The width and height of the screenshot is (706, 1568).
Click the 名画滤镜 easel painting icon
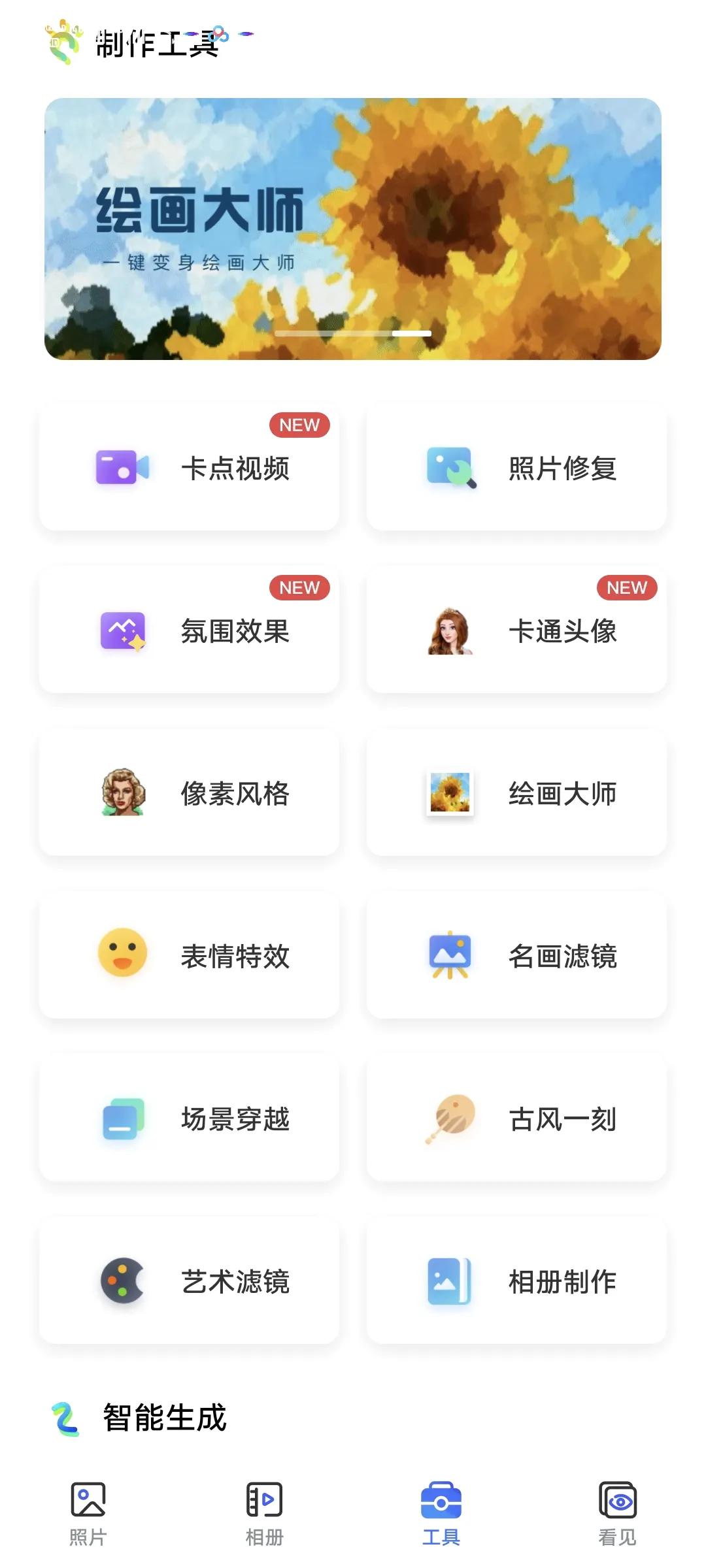[451, 955]
